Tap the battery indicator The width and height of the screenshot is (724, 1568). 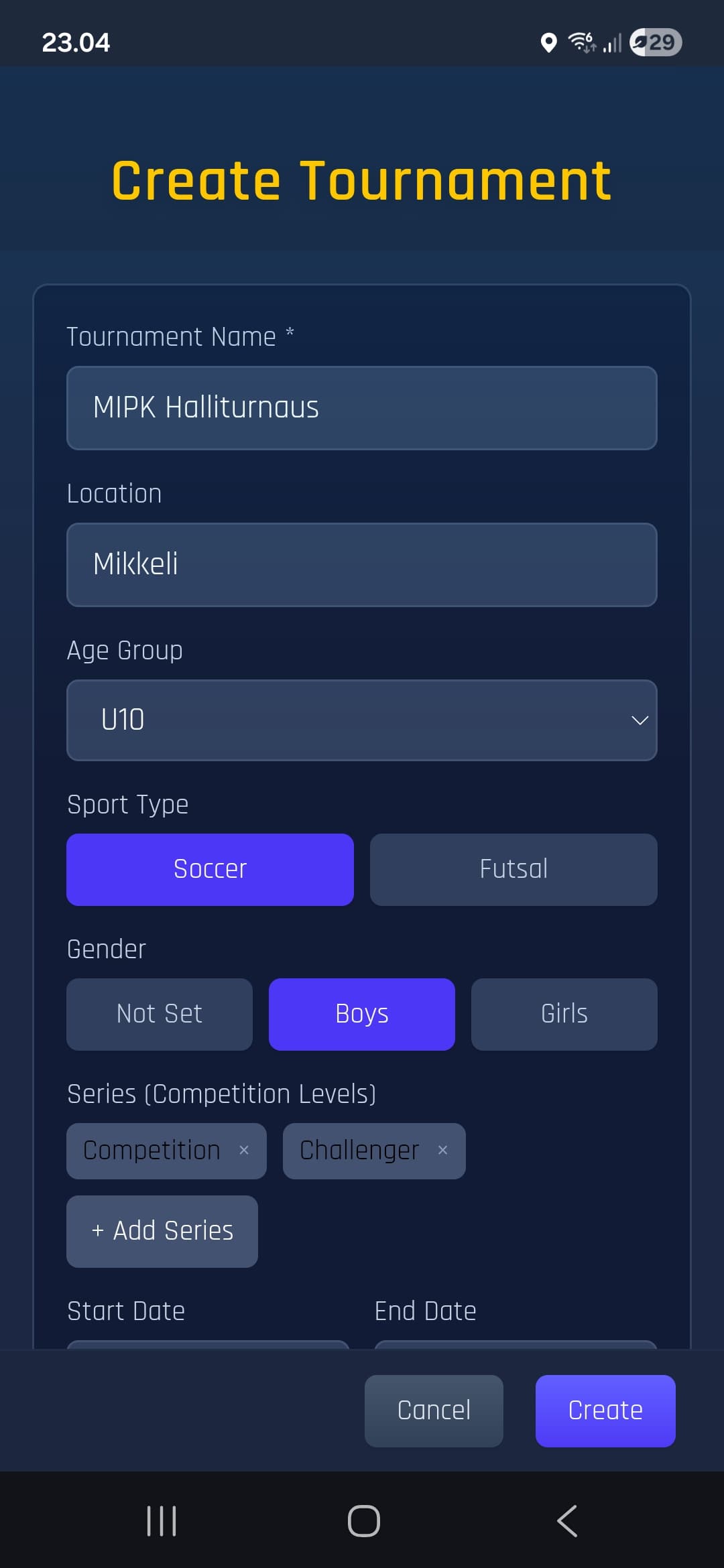coord(655,43)
